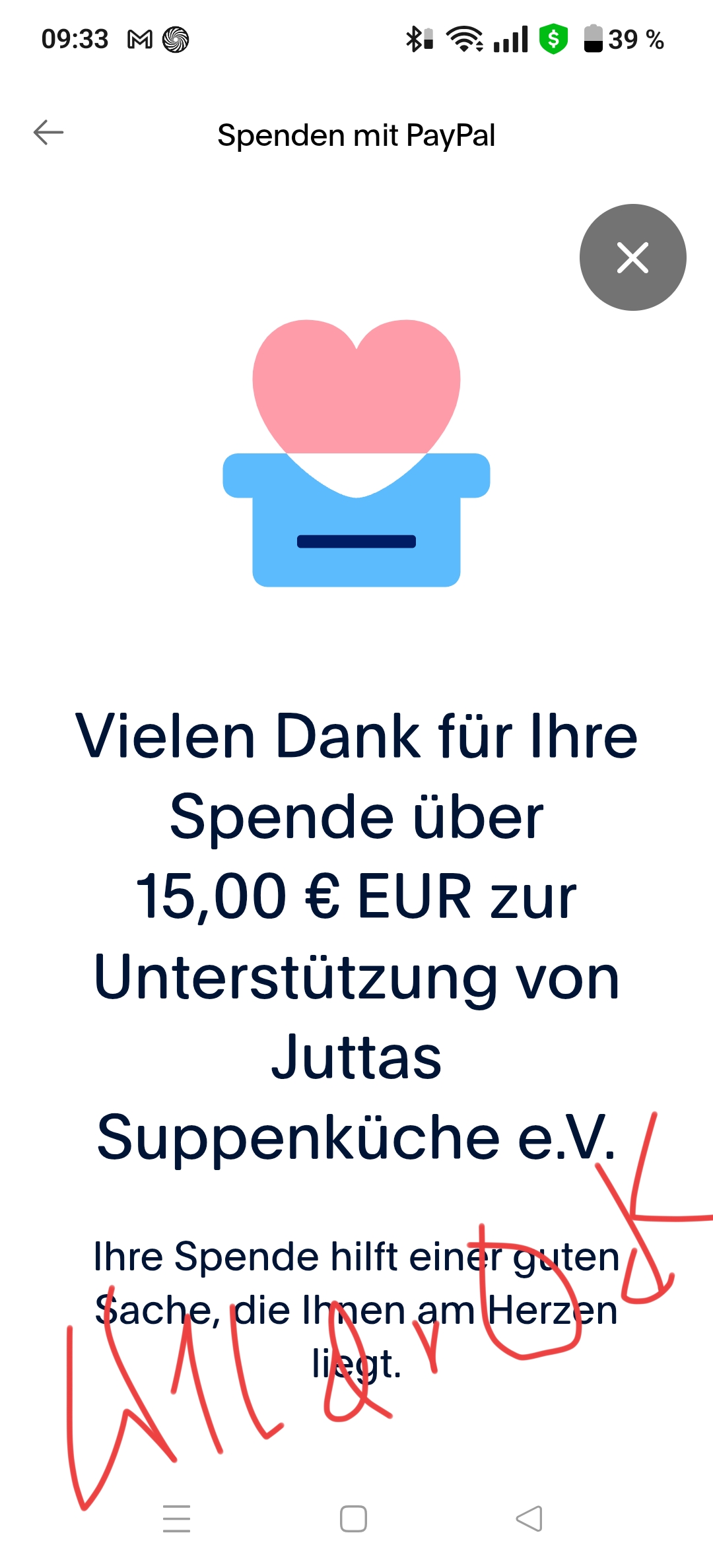This screenshot has width=713, height=1568.
Task: Open recent apps from the navigation bar
Action: point(176,1518)
